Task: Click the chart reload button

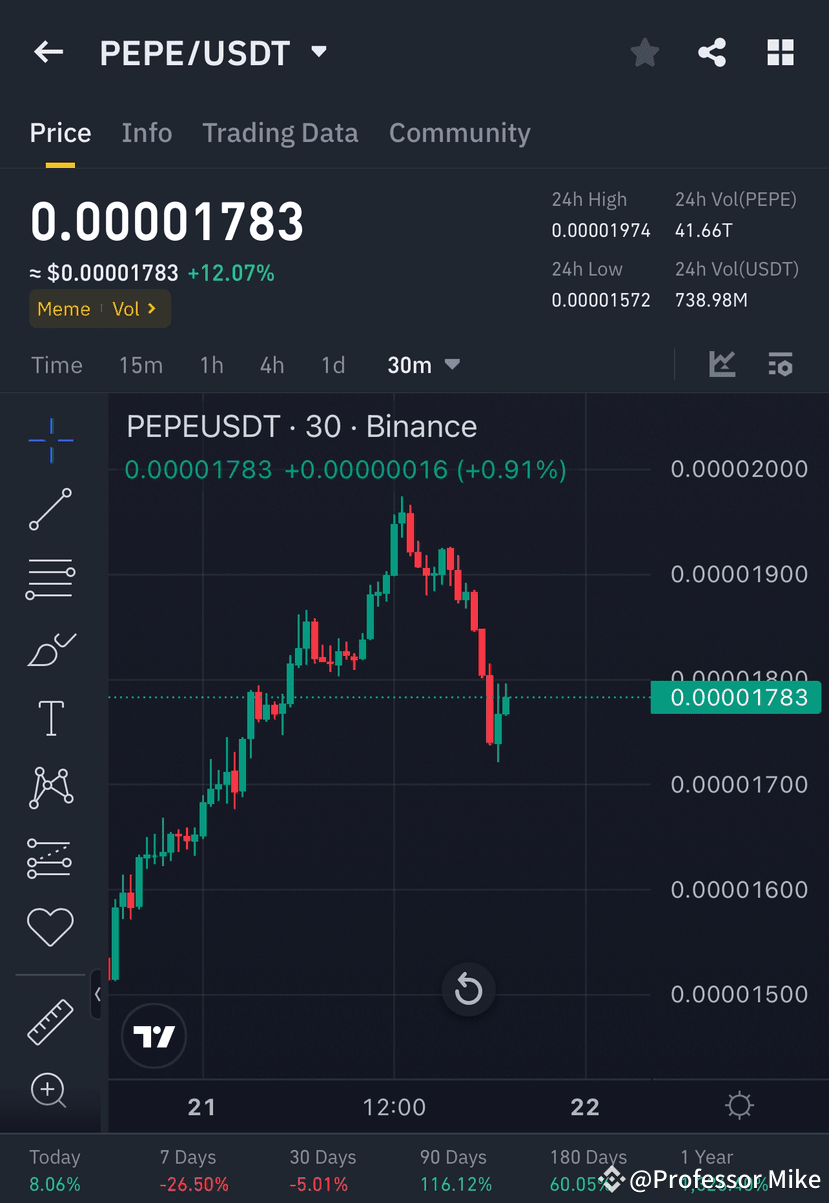Action: click(x=468, y=990)
